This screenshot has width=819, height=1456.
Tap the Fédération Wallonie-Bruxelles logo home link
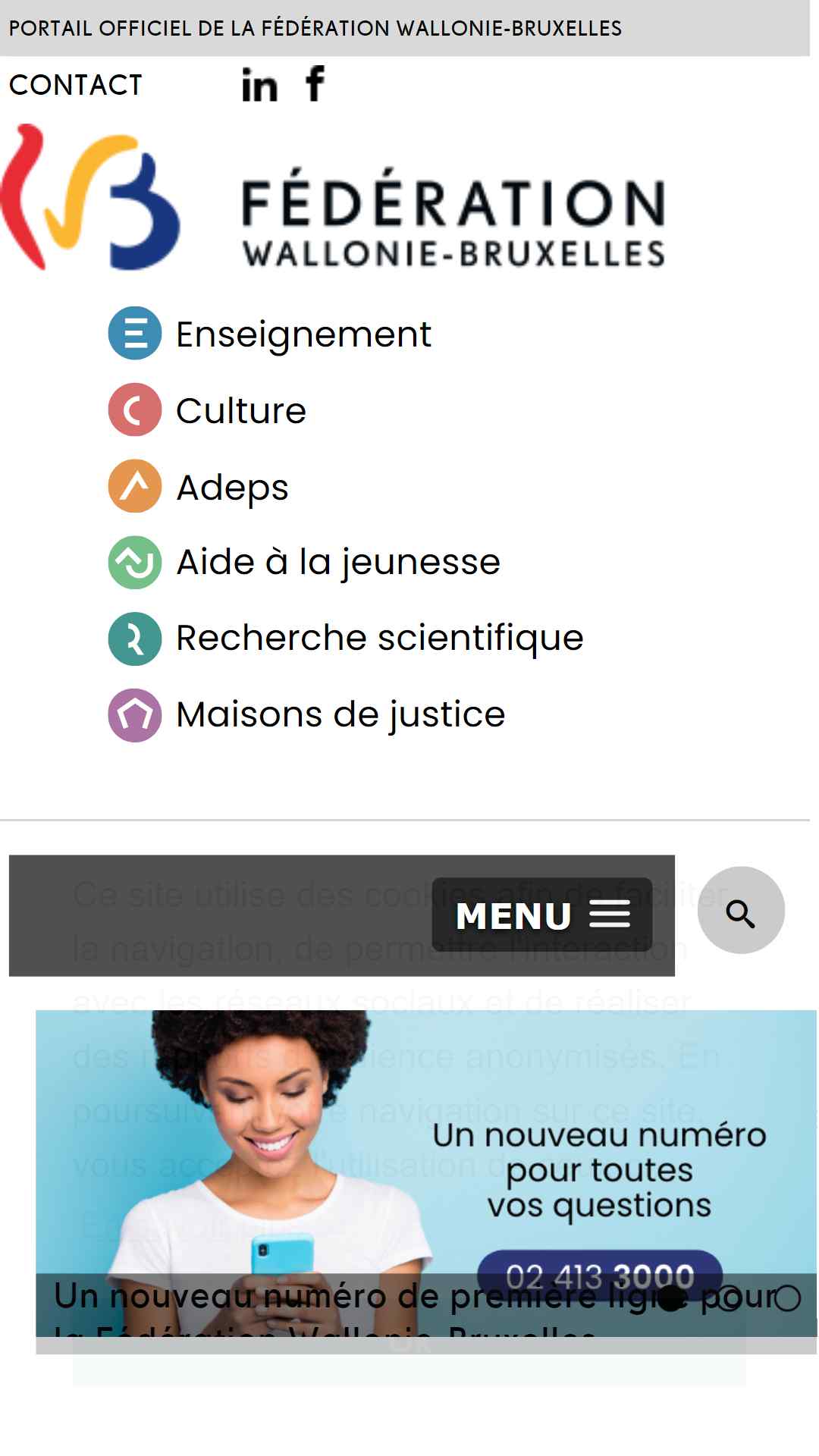coord(334,197)
